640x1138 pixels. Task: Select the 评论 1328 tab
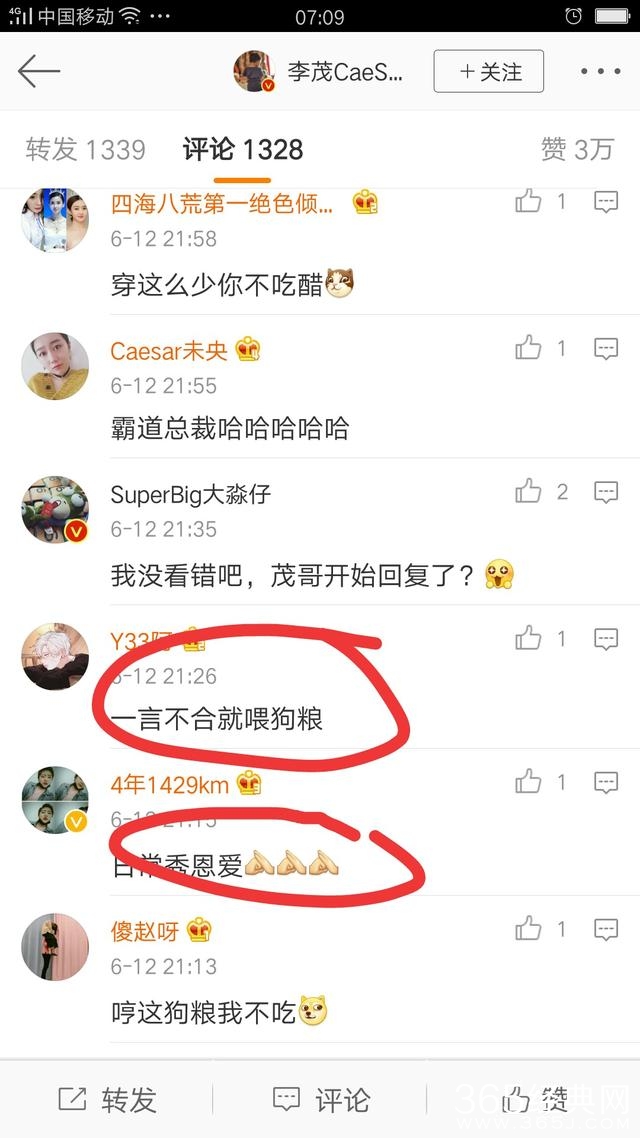(x=242, y=150)
